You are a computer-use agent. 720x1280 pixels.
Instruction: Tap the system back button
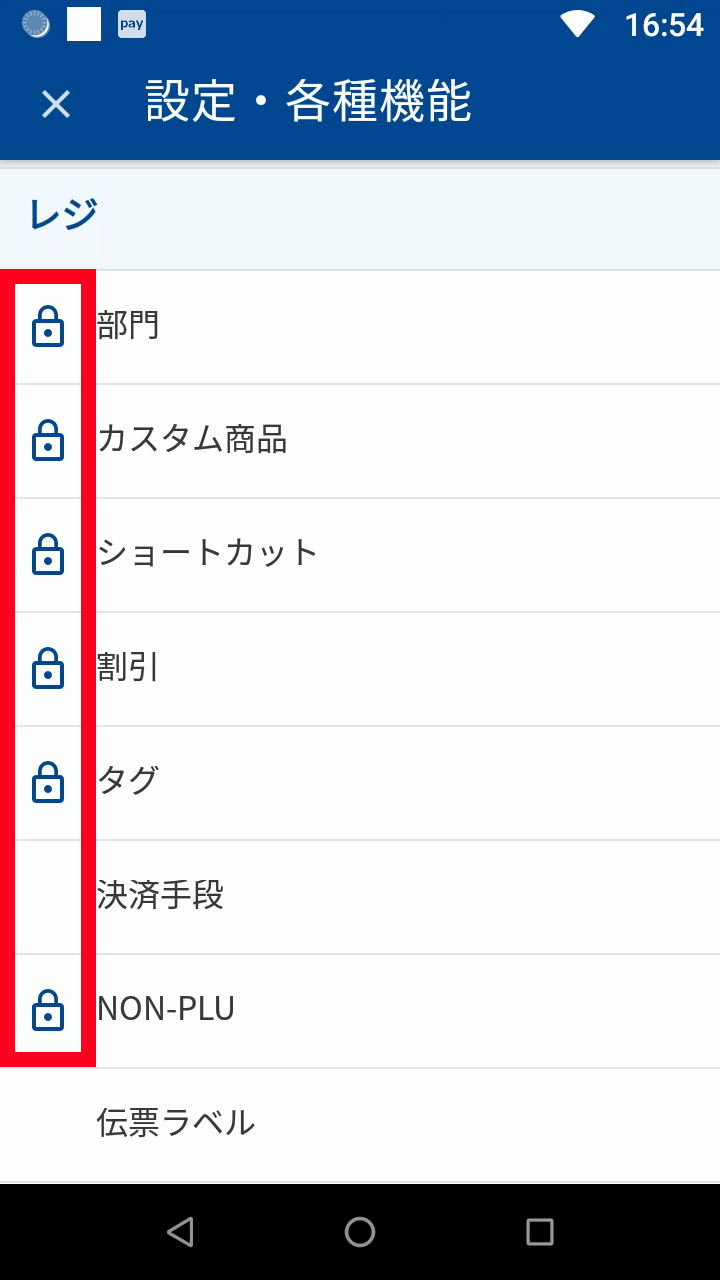tap(180, 1232)
